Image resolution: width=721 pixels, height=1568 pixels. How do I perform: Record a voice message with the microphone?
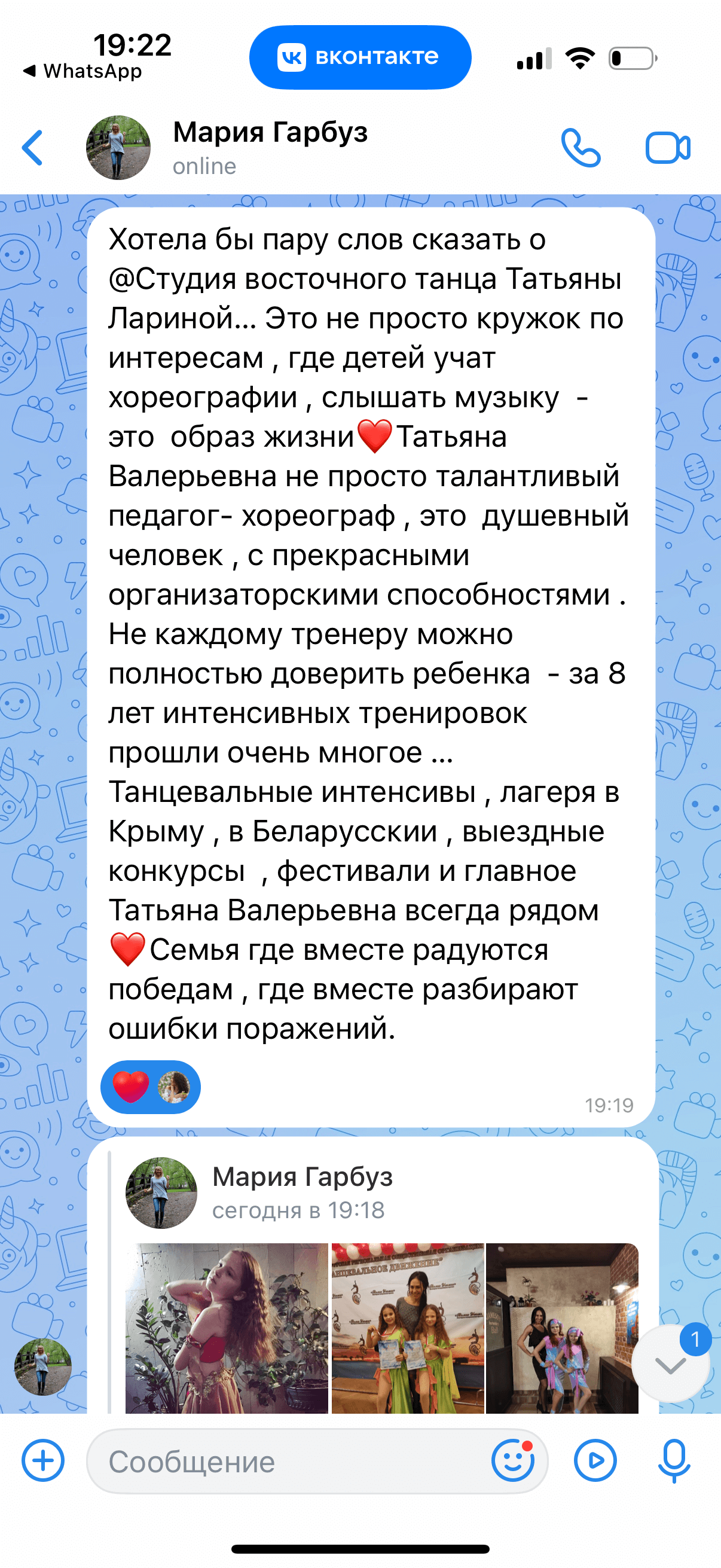[x=674, y=1460]
